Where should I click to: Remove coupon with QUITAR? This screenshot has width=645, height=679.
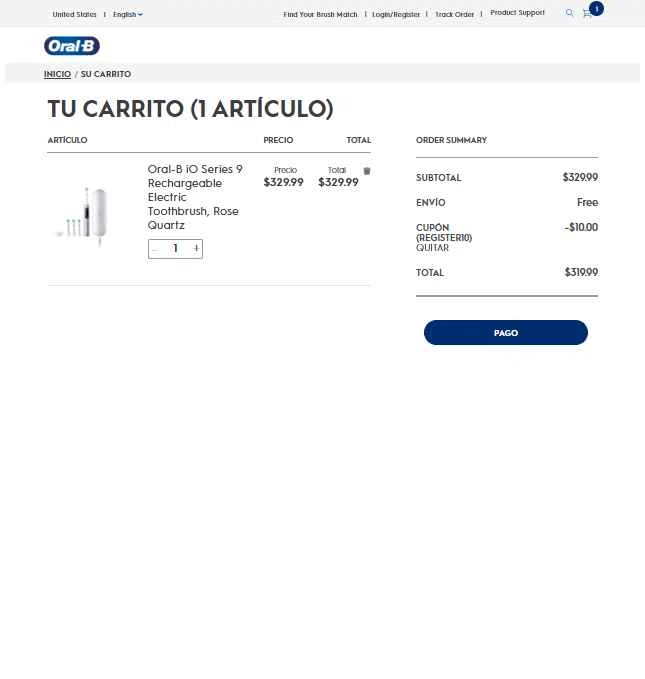[x=432, y=248]
